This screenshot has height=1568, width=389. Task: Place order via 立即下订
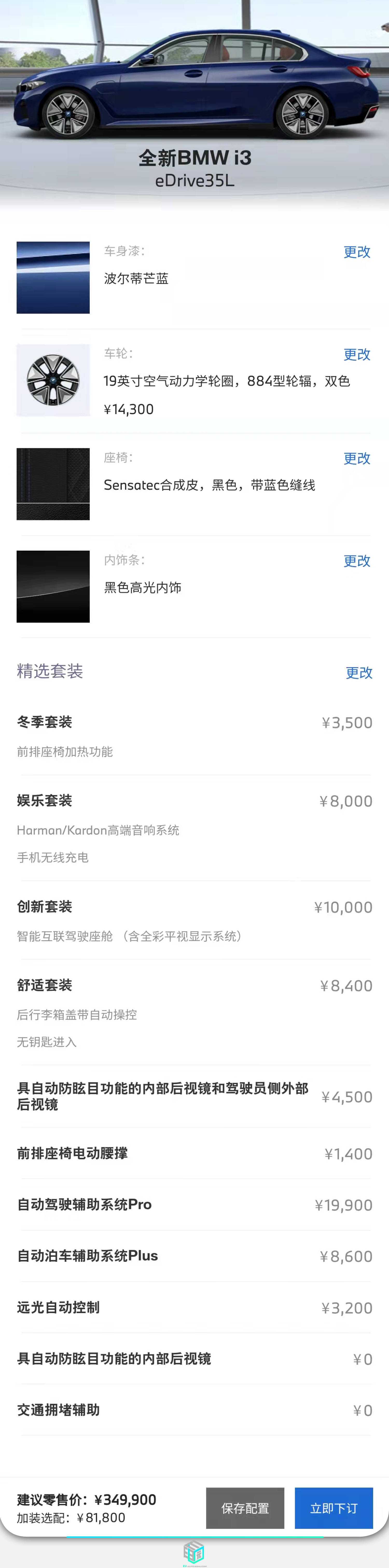tap(334, 1508)
